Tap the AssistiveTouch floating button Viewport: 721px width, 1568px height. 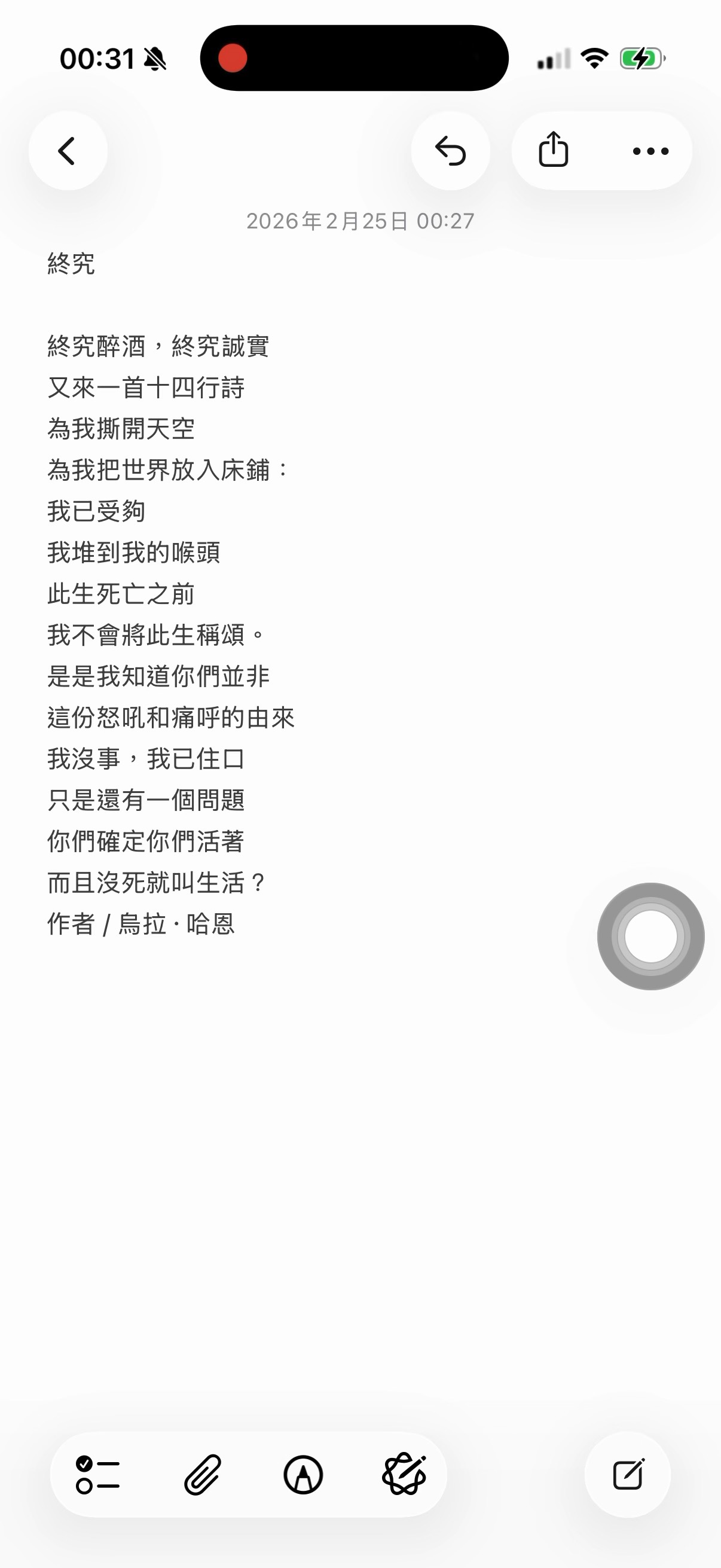[x=650, y=936]
